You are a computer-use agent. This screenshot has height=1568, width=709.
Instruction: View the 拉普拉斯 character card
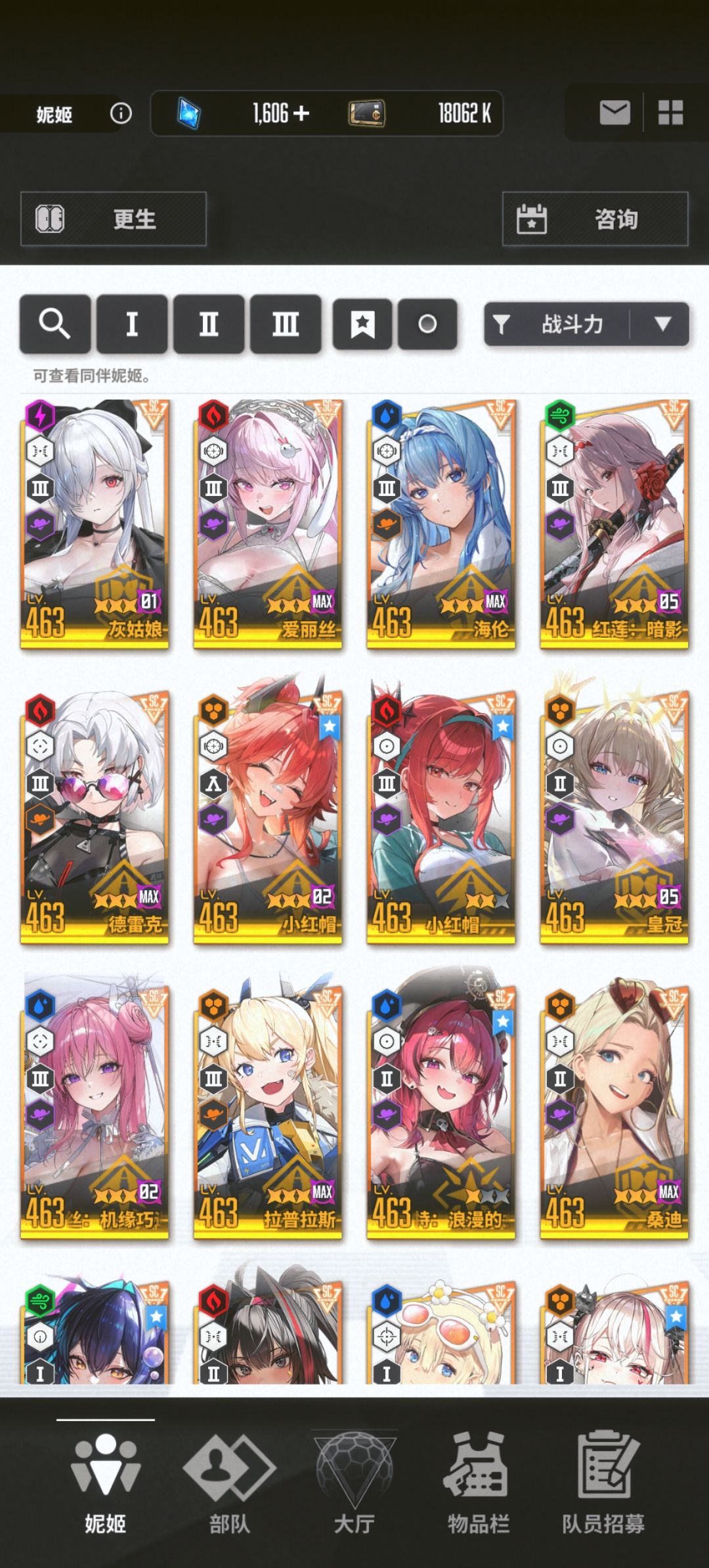point(268,1113)
